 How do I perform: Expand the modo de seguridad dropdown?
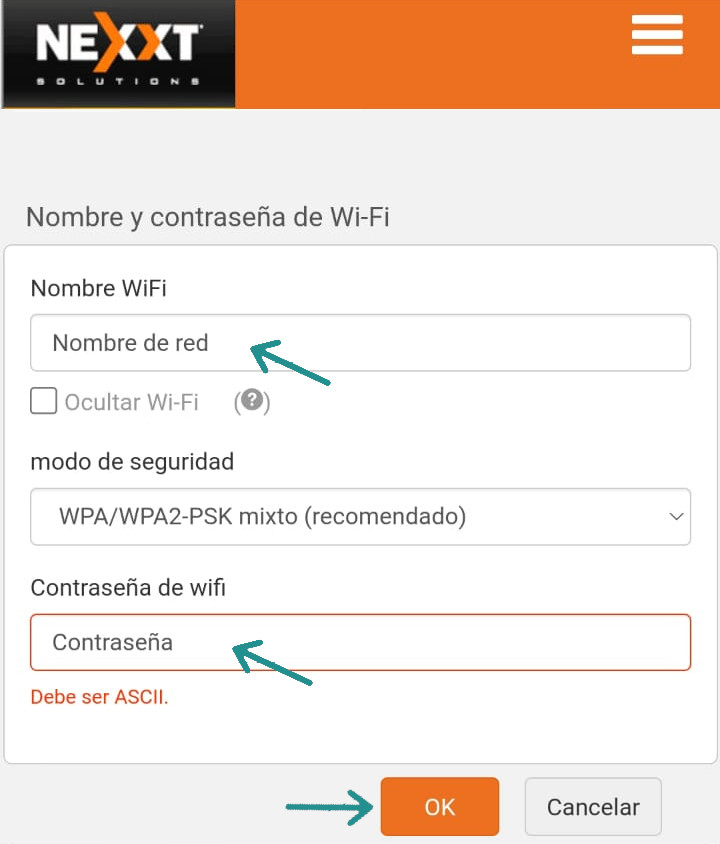[x=360, y=517]
